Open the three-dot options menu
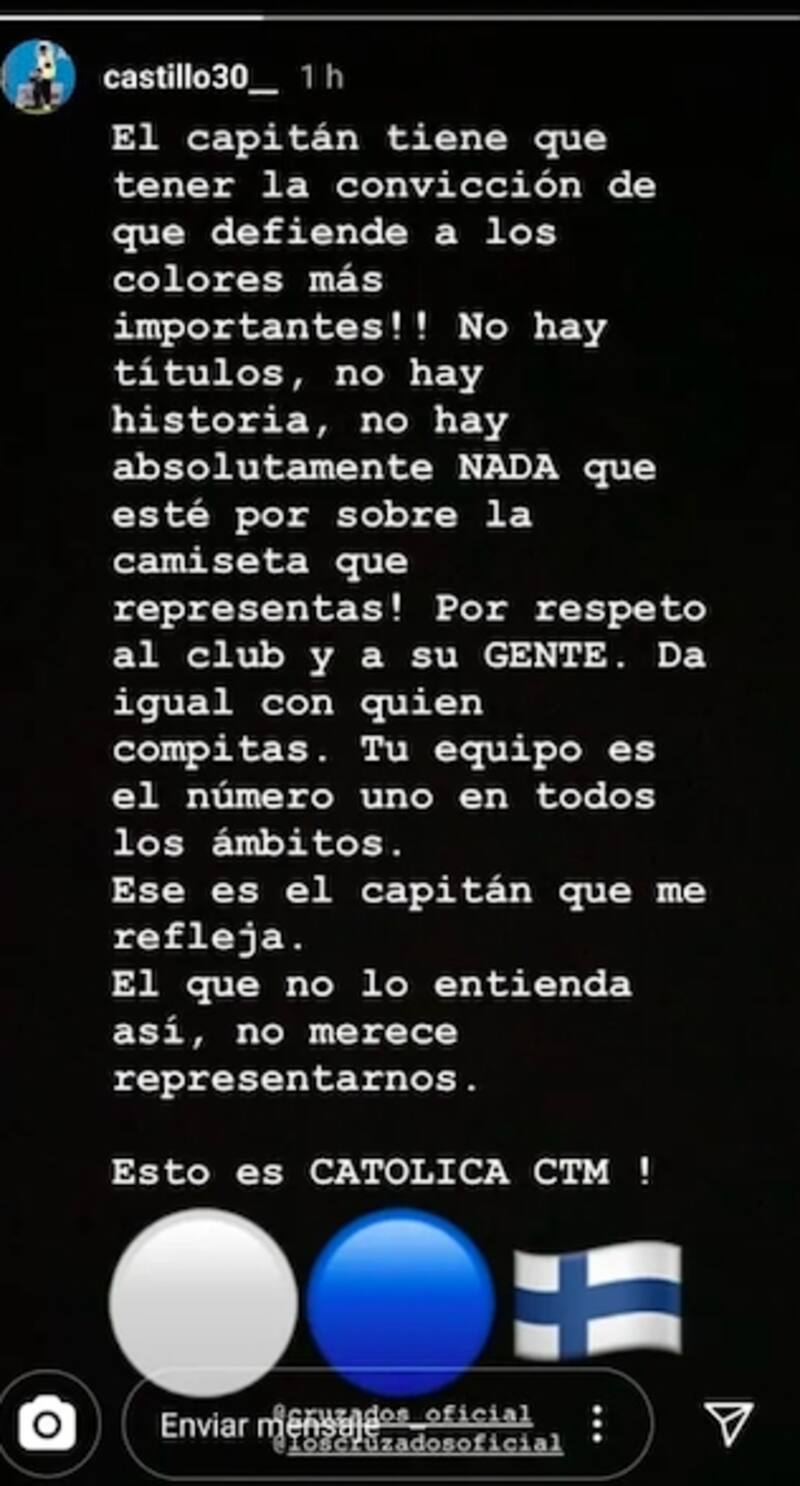 pos(597,1423)
